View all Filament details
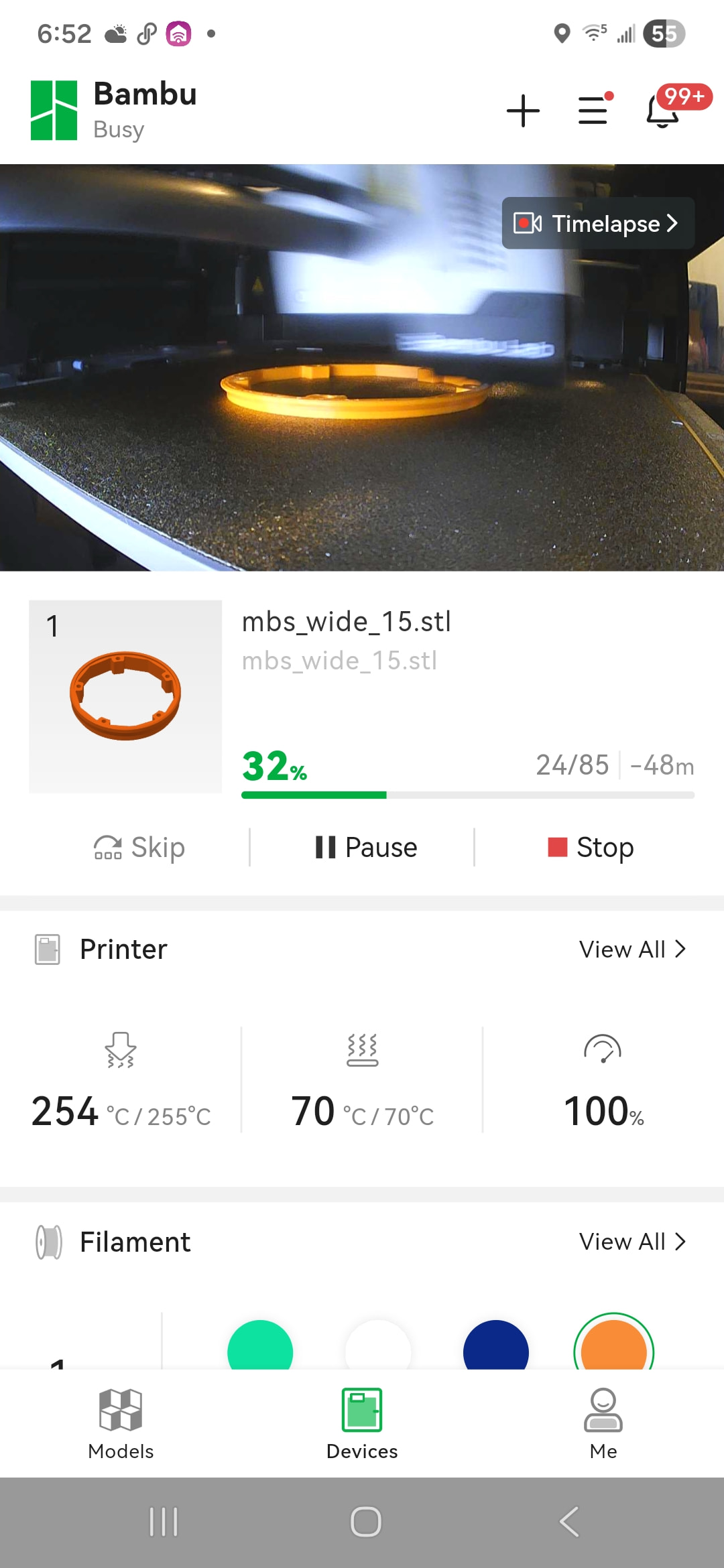724x1568 pixels. (x=632, y=1242)
